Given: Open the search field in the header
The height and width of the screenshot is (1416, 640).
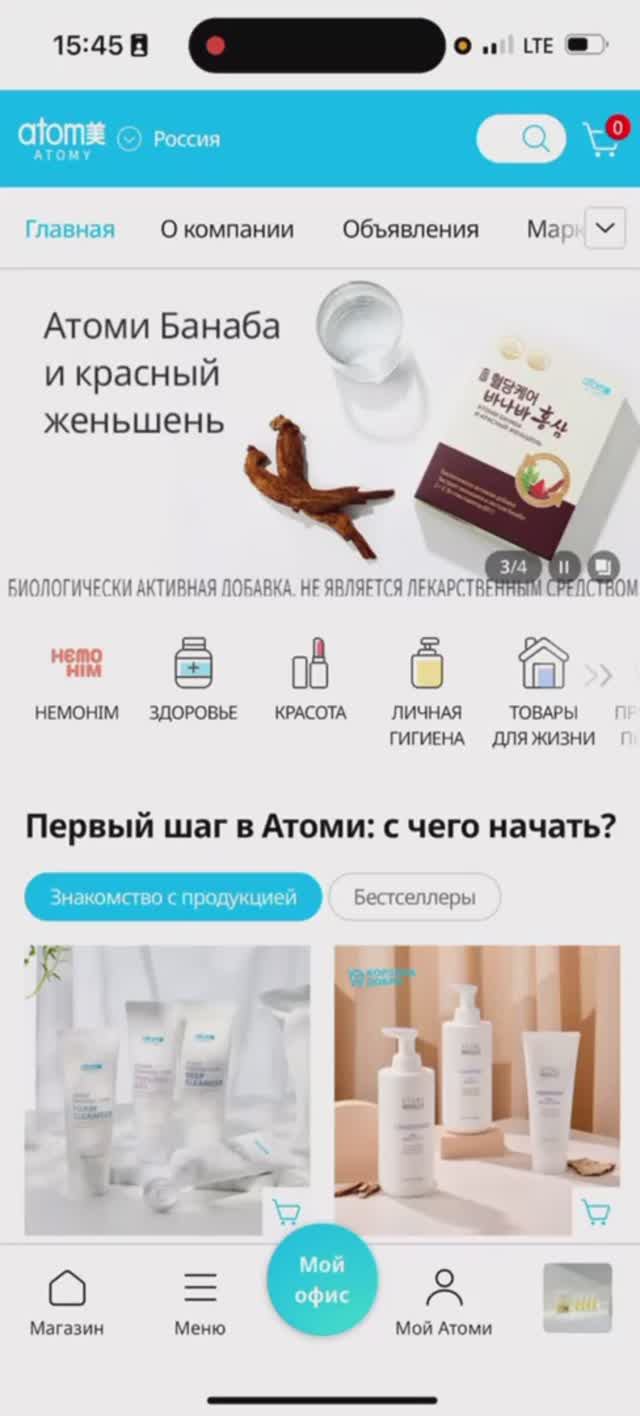Looking at the screenshot, I should click(520, 139).
